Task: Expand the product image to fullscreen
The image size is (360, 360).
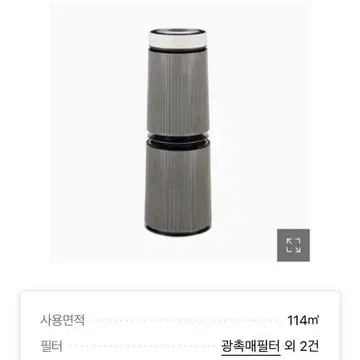Action: 293,245
